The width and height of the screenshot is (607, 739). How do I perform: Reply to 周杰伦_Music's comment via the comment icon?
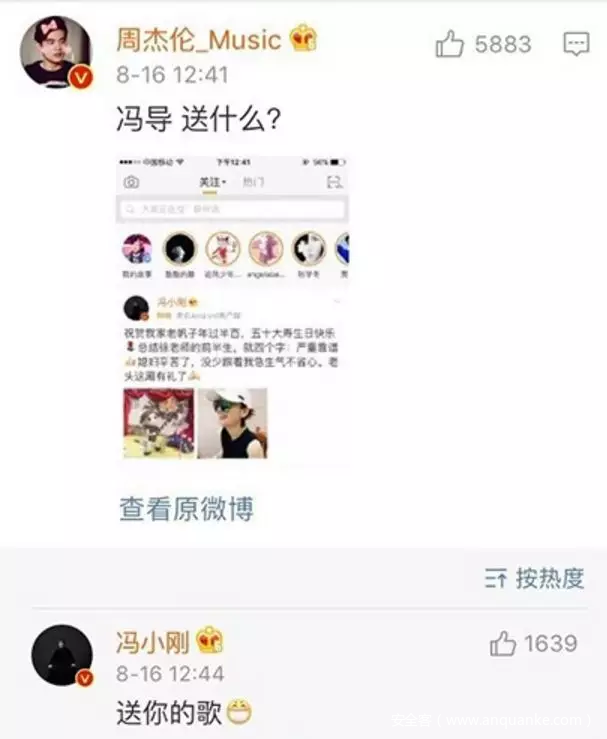click(576, 44)
